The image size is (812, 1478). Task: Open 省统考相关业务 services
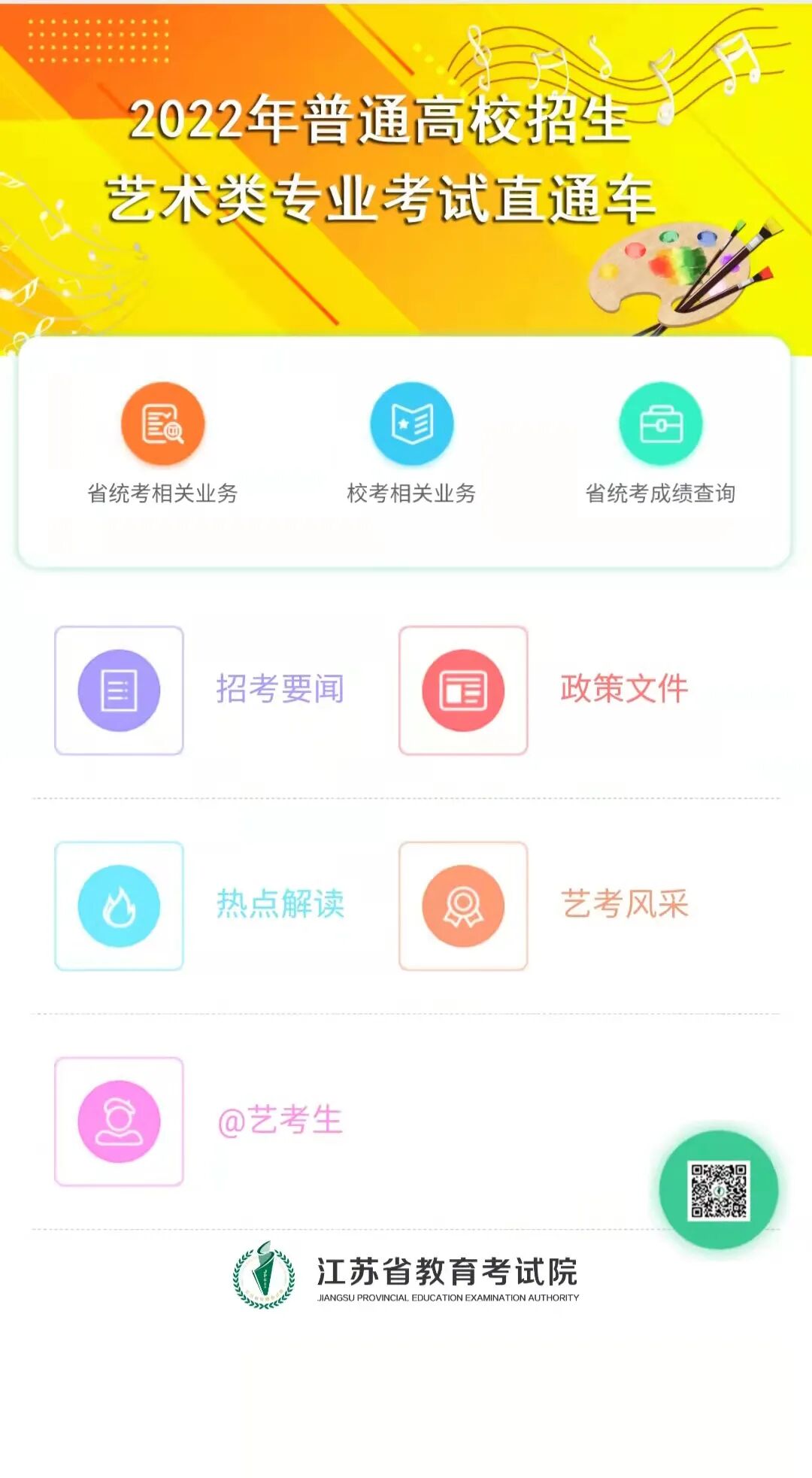pos(162,444)
